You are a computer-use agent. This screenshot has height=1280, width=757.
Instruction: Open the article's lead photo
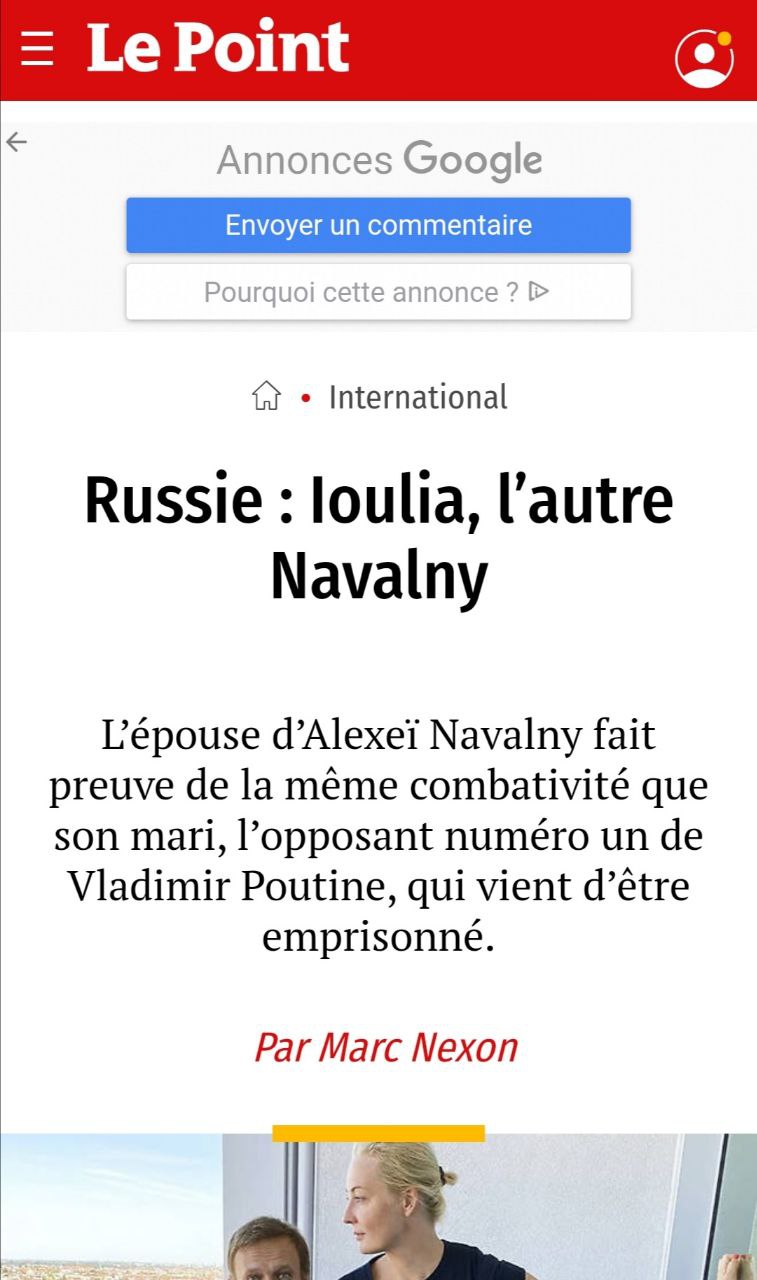pos(378,1210)
